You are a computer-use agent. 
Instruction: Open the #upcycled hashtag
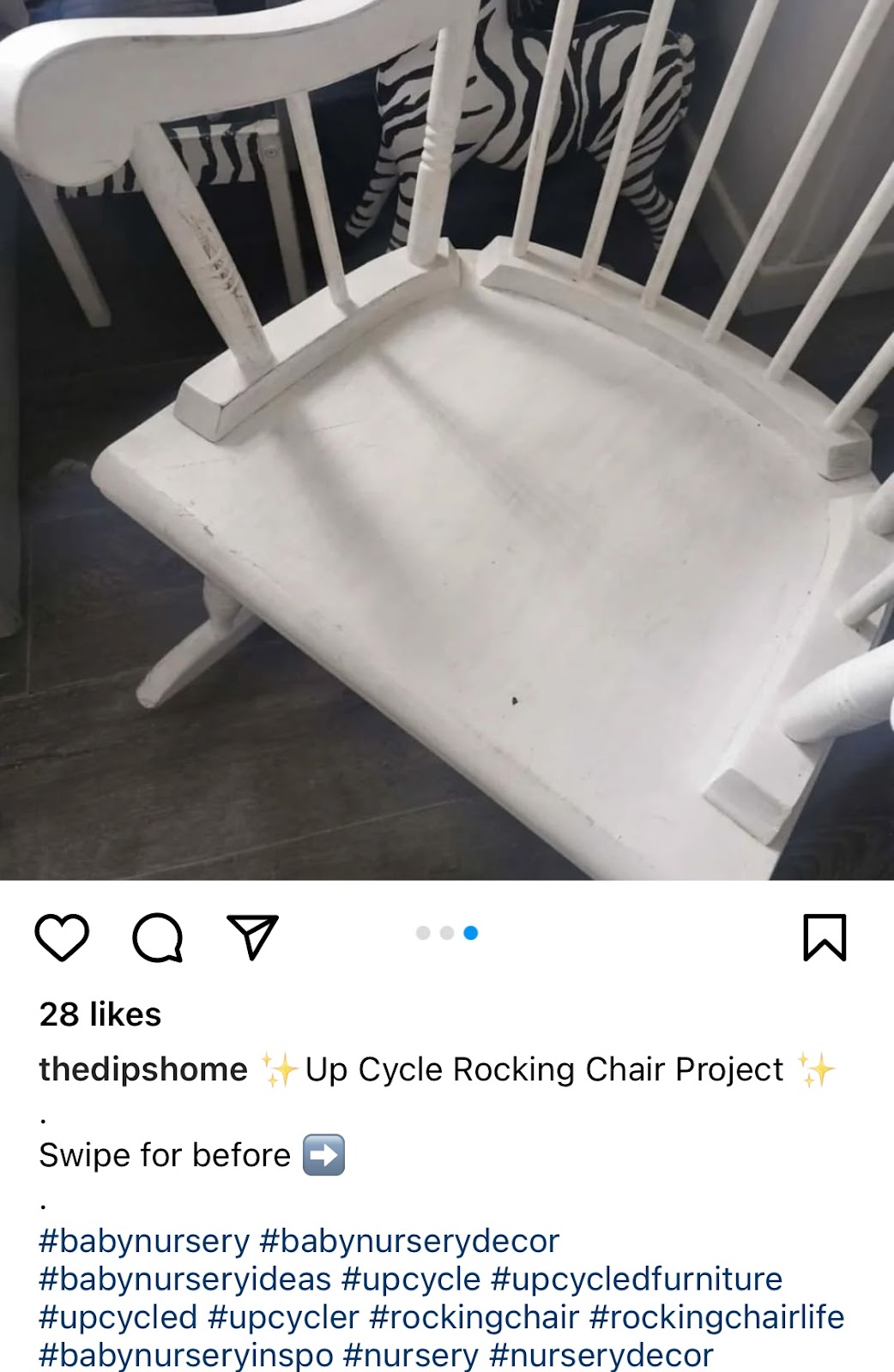point(118,1316)
